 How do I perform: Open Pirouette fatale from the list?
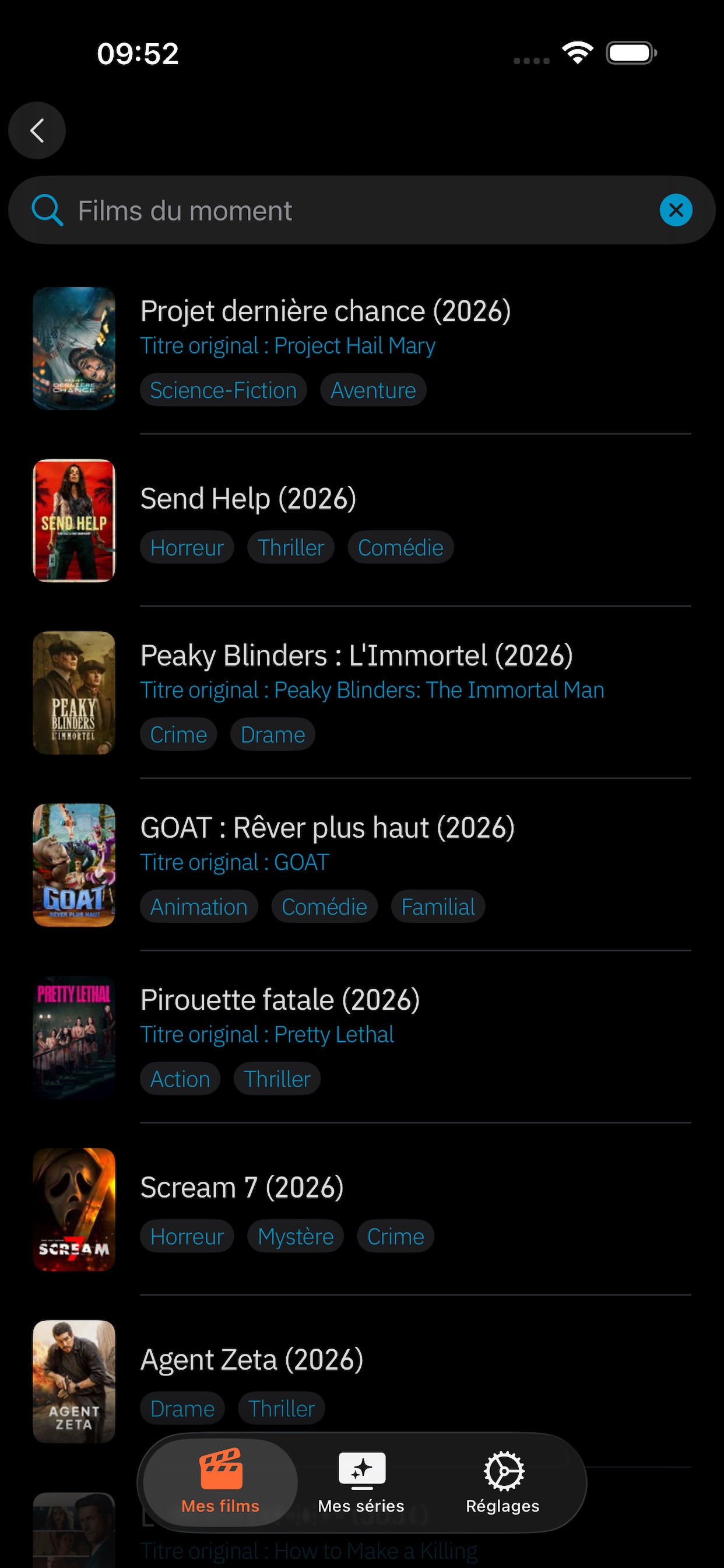pos(280,1000)
